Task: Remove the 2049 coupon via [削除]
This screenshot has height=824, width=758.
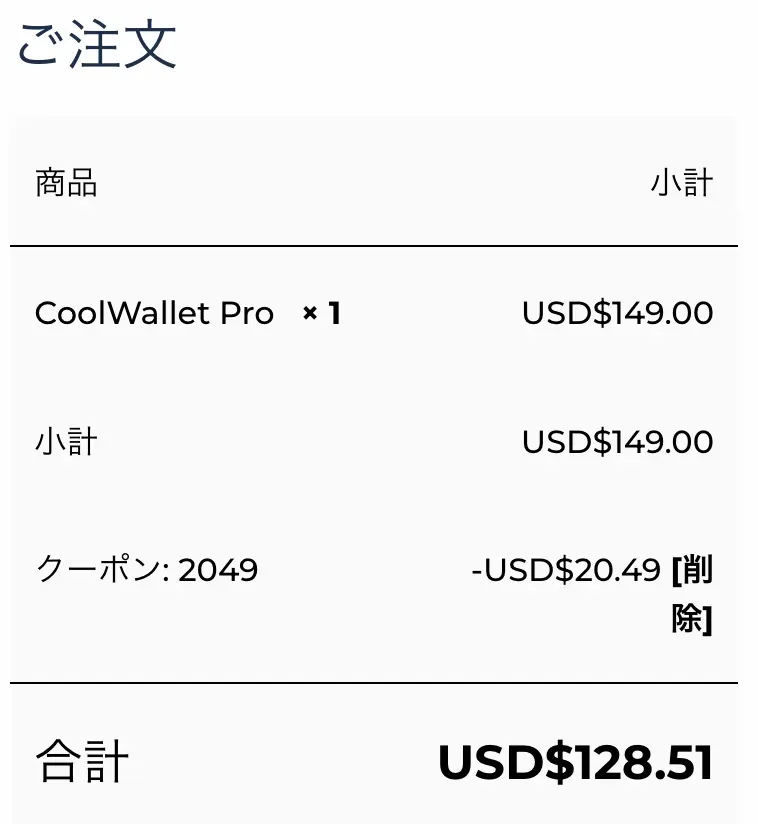Action: tap(692, 573)
